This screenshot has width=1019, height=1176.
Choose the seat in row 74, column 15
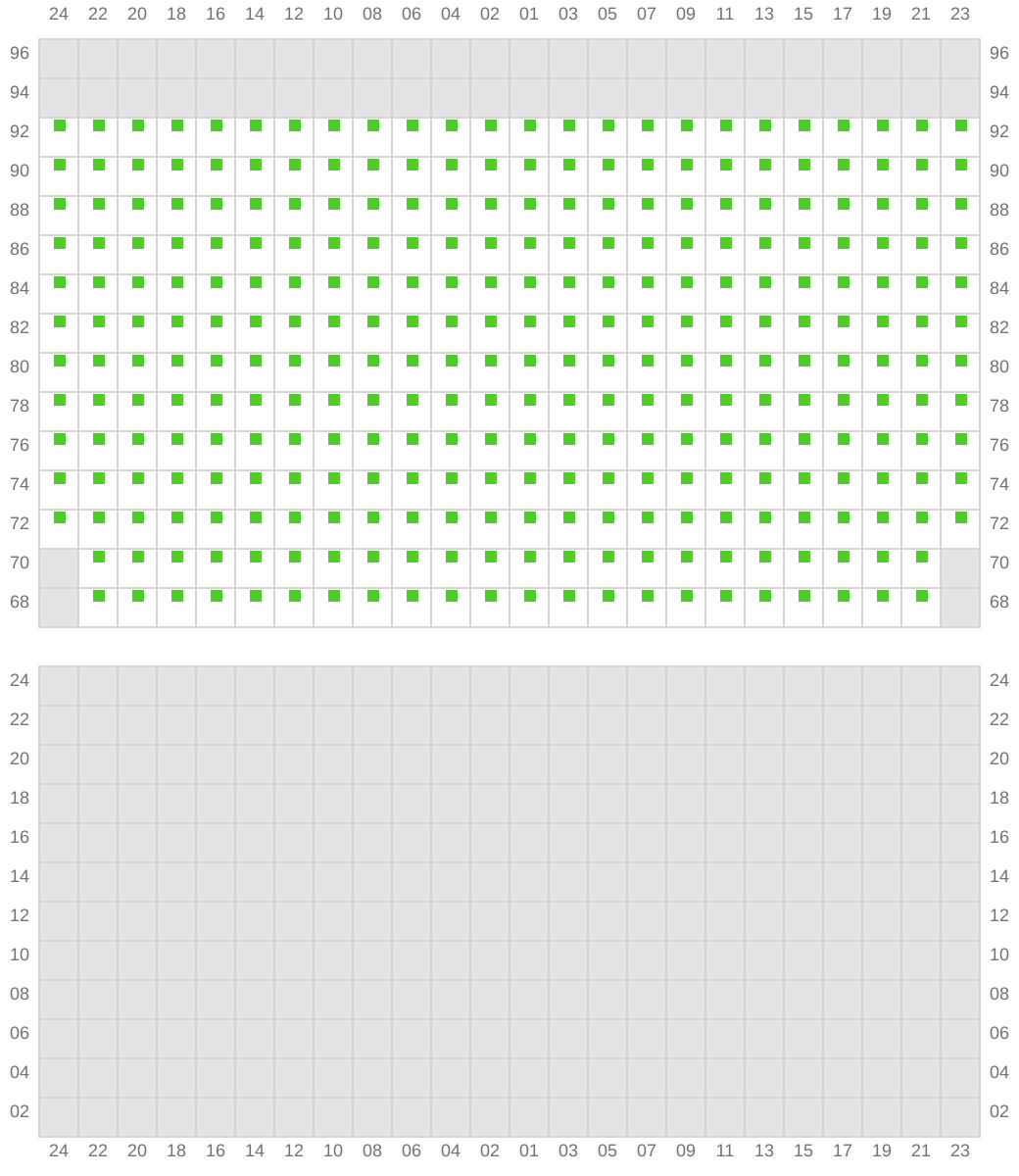pyautogui.click(x=803, y=478)
